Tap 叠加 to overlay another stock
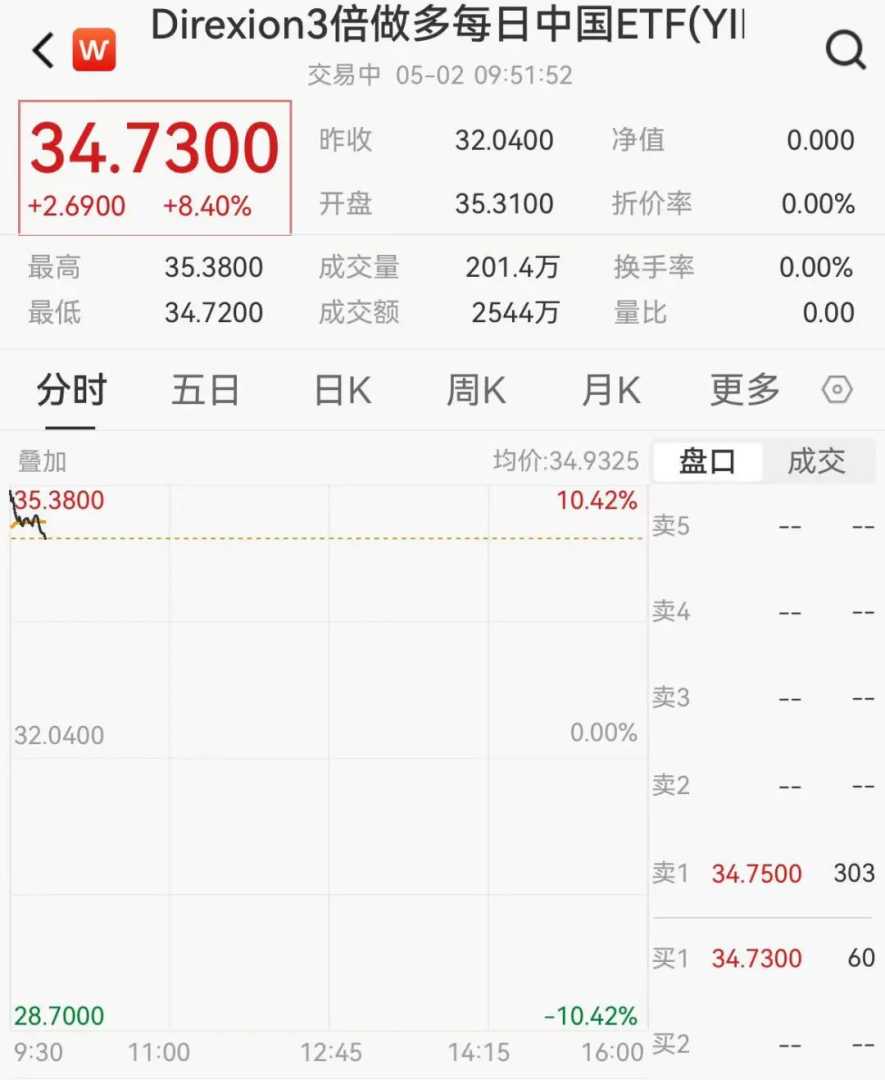The height and width of the screenshot is (1080, 885). [x=42, y=461]
